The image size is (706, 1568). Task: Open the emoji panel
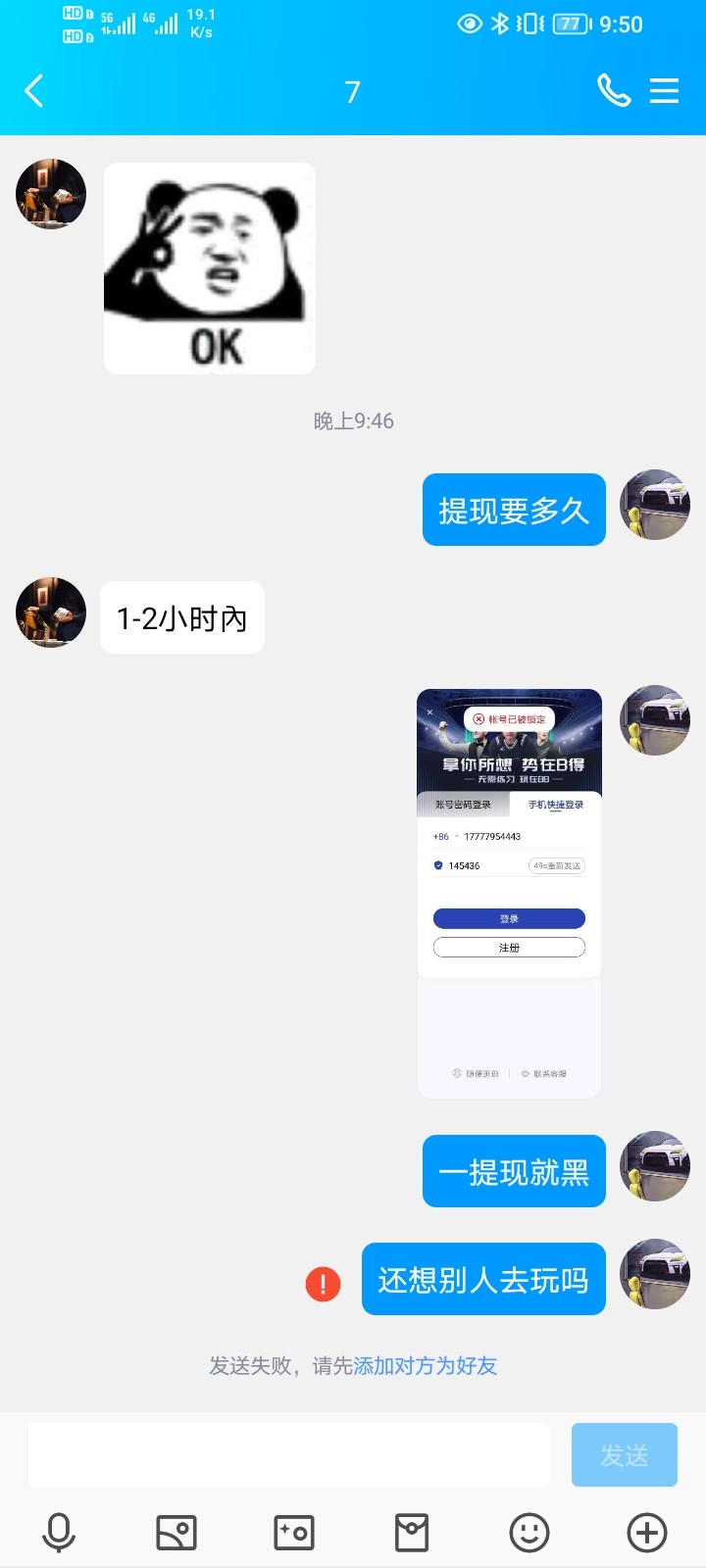click(529, 1533)
